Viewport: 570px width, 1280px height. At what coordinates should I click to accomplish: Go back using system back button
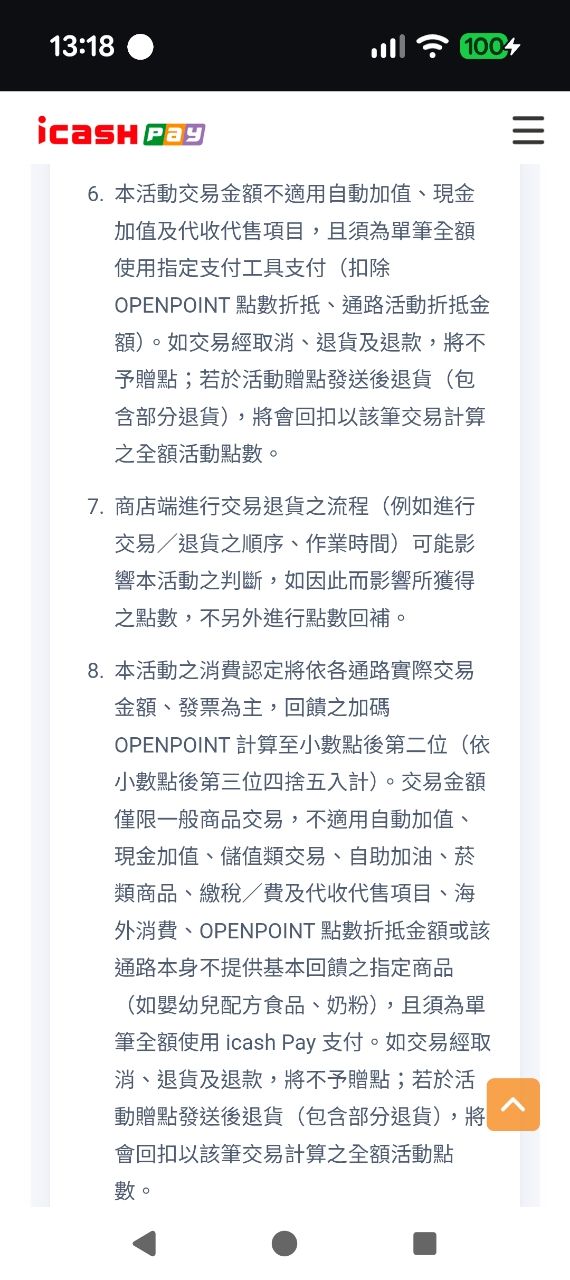click(144, 1243)
